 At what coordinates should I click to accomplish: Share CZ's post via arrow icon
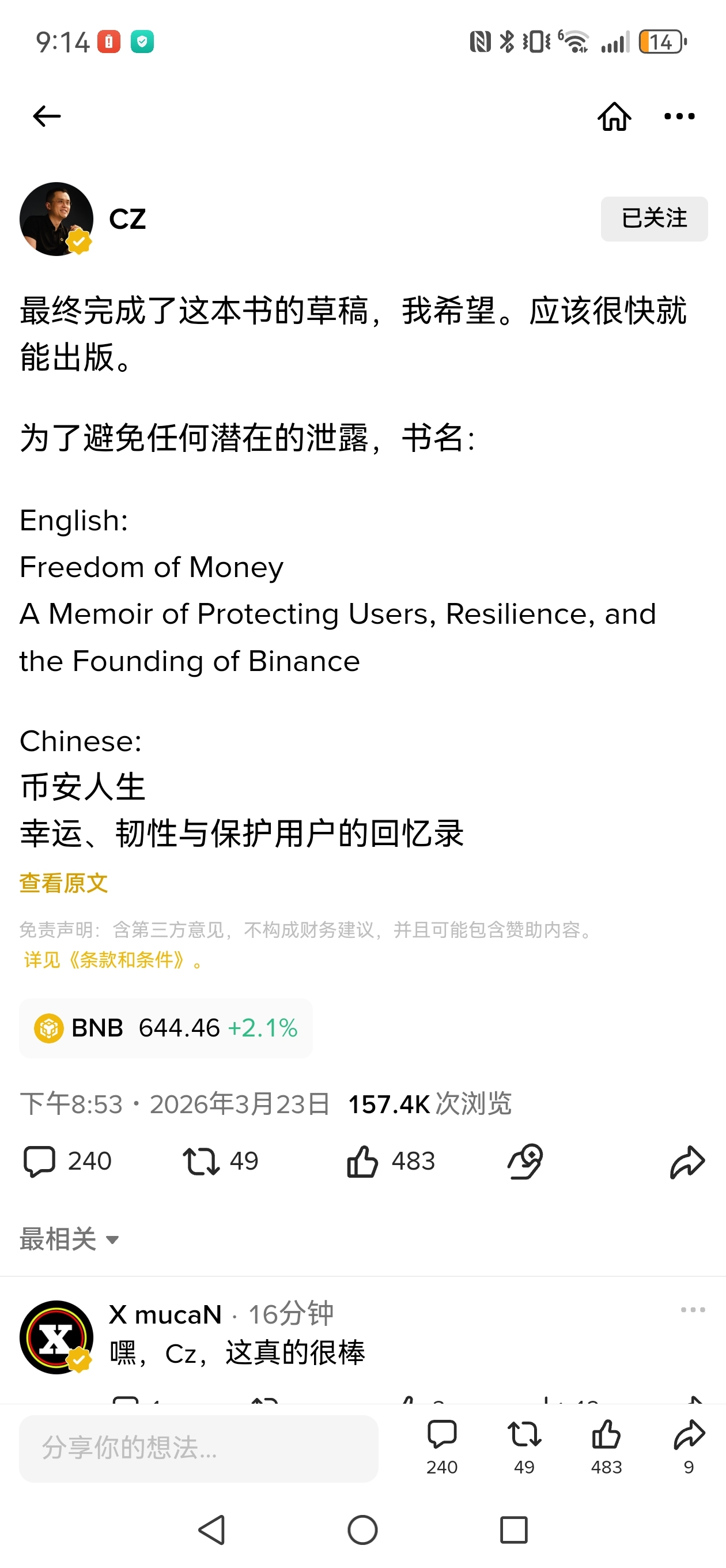coord(686,1161)
